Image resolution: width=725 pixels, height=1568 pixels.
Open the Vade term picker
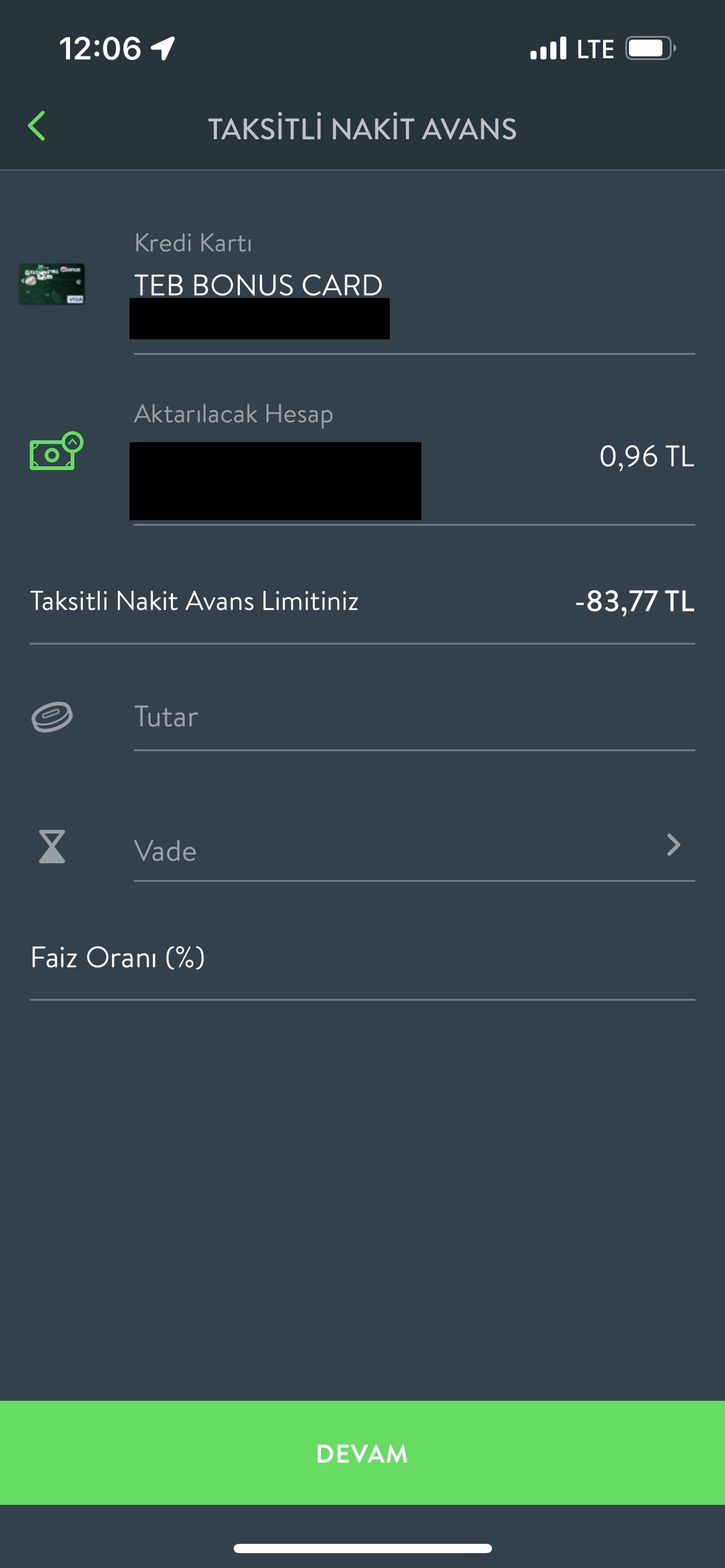point(414,850)
